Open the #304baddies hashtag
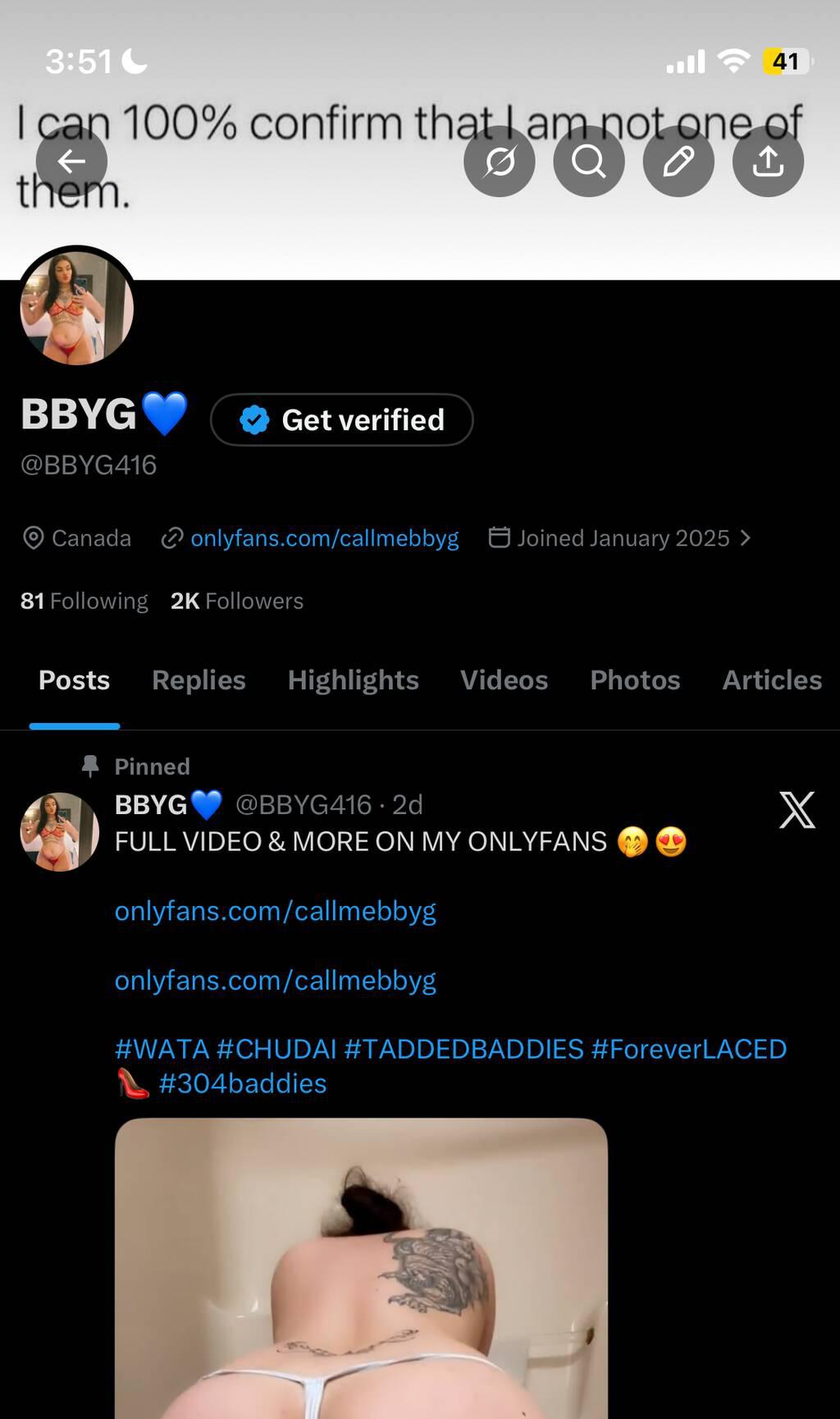The image size is (840, 1419). 243,1084
